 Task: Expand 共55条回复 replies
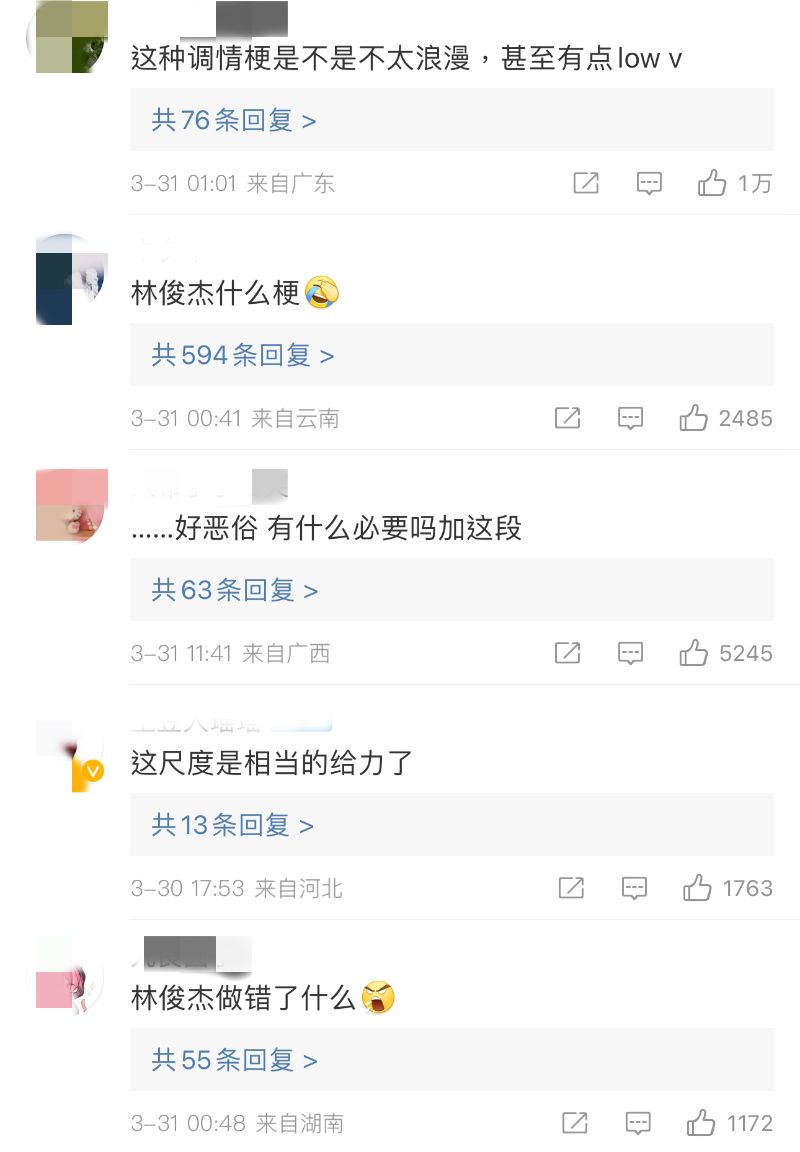pos(235,1060)
